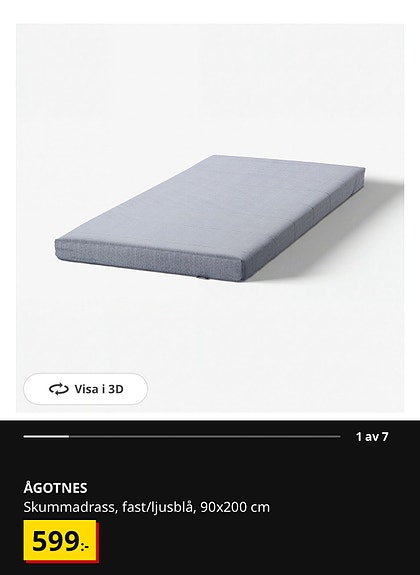This screenshot has height=575, width=420.
Task: Tap the image gallery progress bar
Action: tap(182, 436)
